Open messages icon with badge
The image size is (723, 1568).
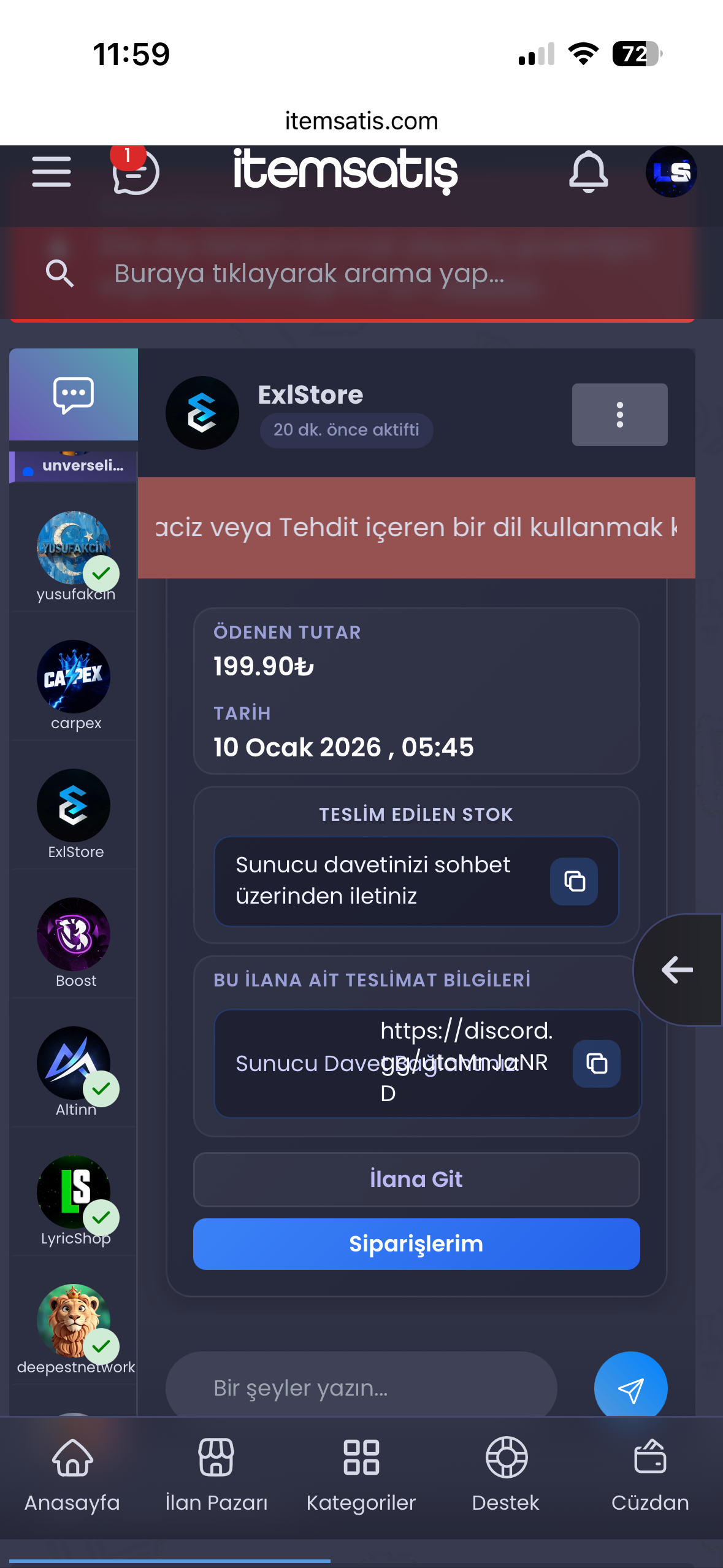tap(135, 171)
